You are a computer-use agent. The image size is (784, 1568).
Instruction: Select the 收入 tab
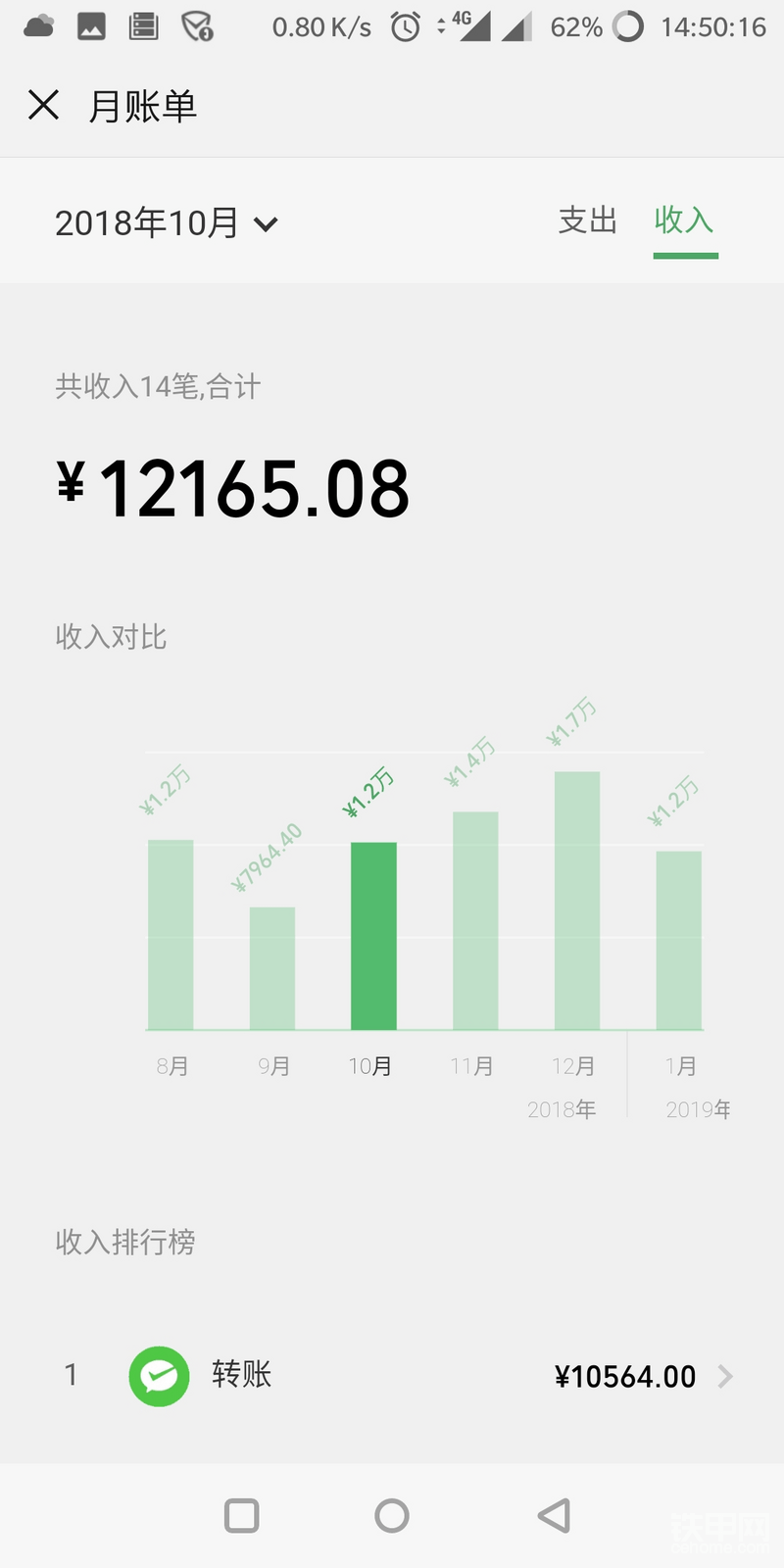pos(684,220)
